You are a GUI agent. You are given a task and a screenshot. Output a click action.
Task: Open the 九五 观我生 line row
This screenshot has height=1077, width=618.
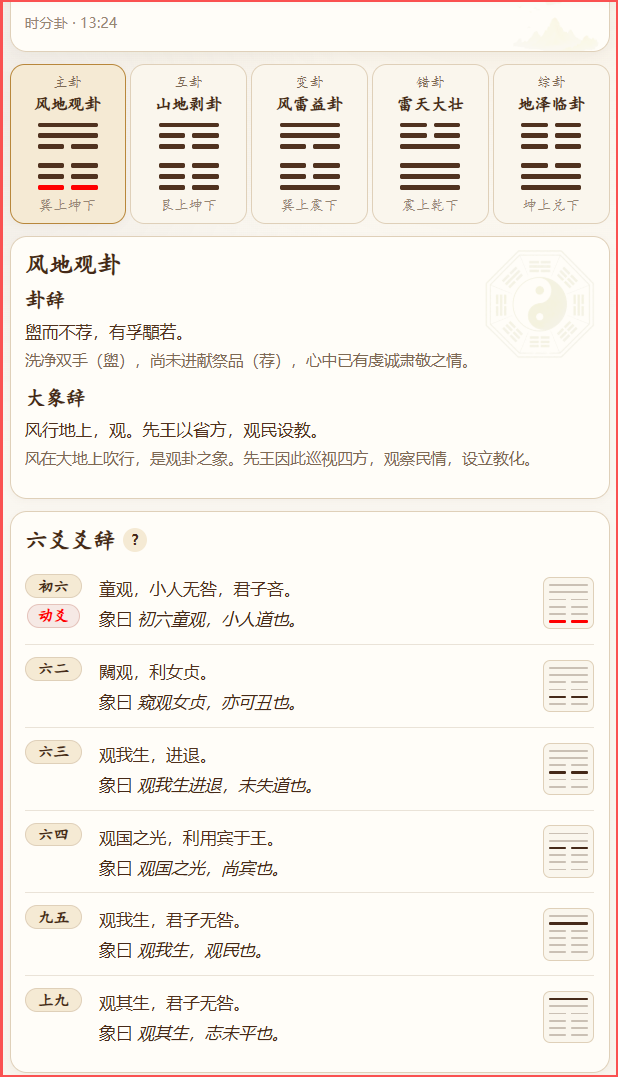(x=310, y=934)
